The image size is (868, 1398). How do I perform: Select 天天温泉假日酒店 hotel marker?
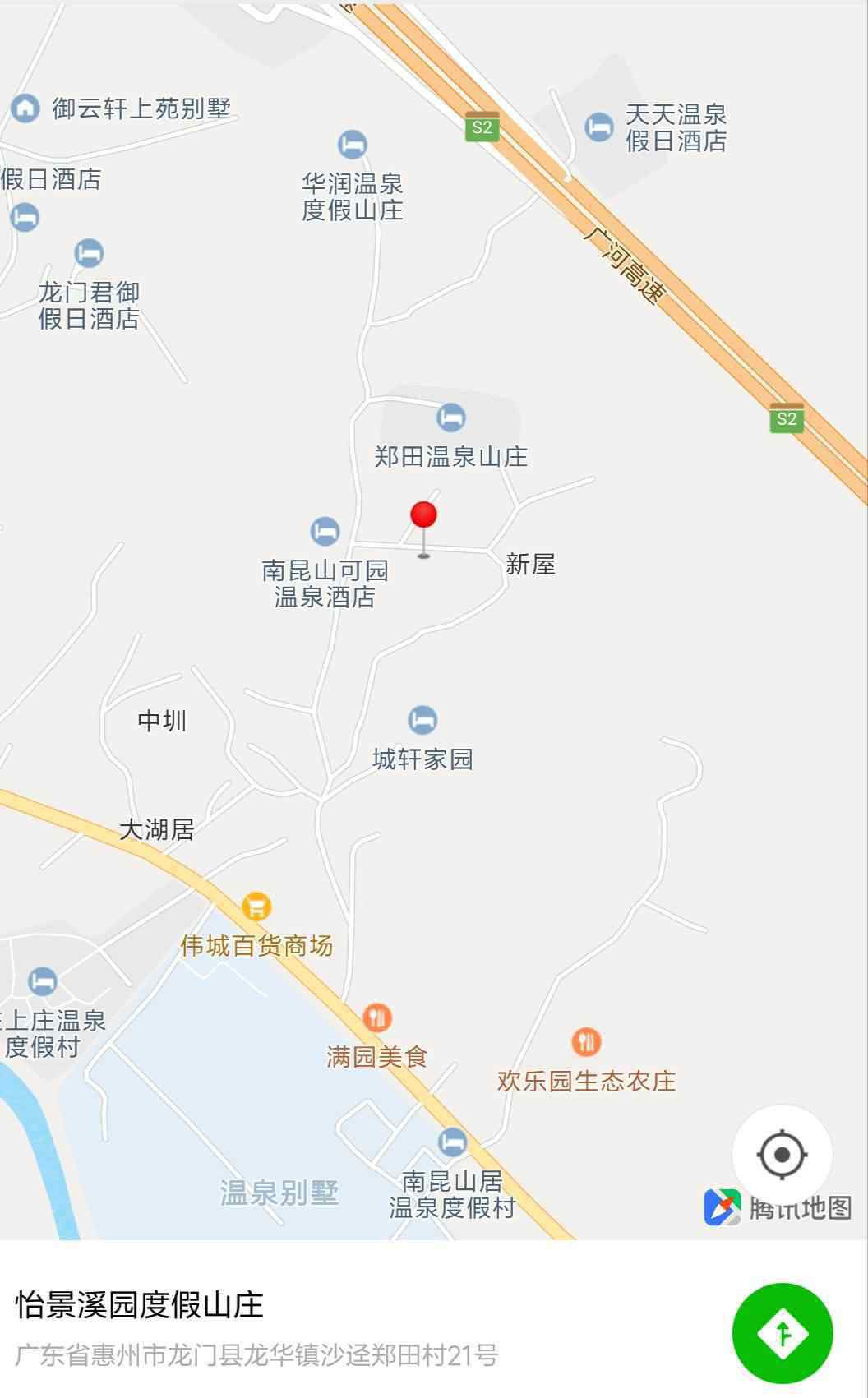[x=598, y=127]
